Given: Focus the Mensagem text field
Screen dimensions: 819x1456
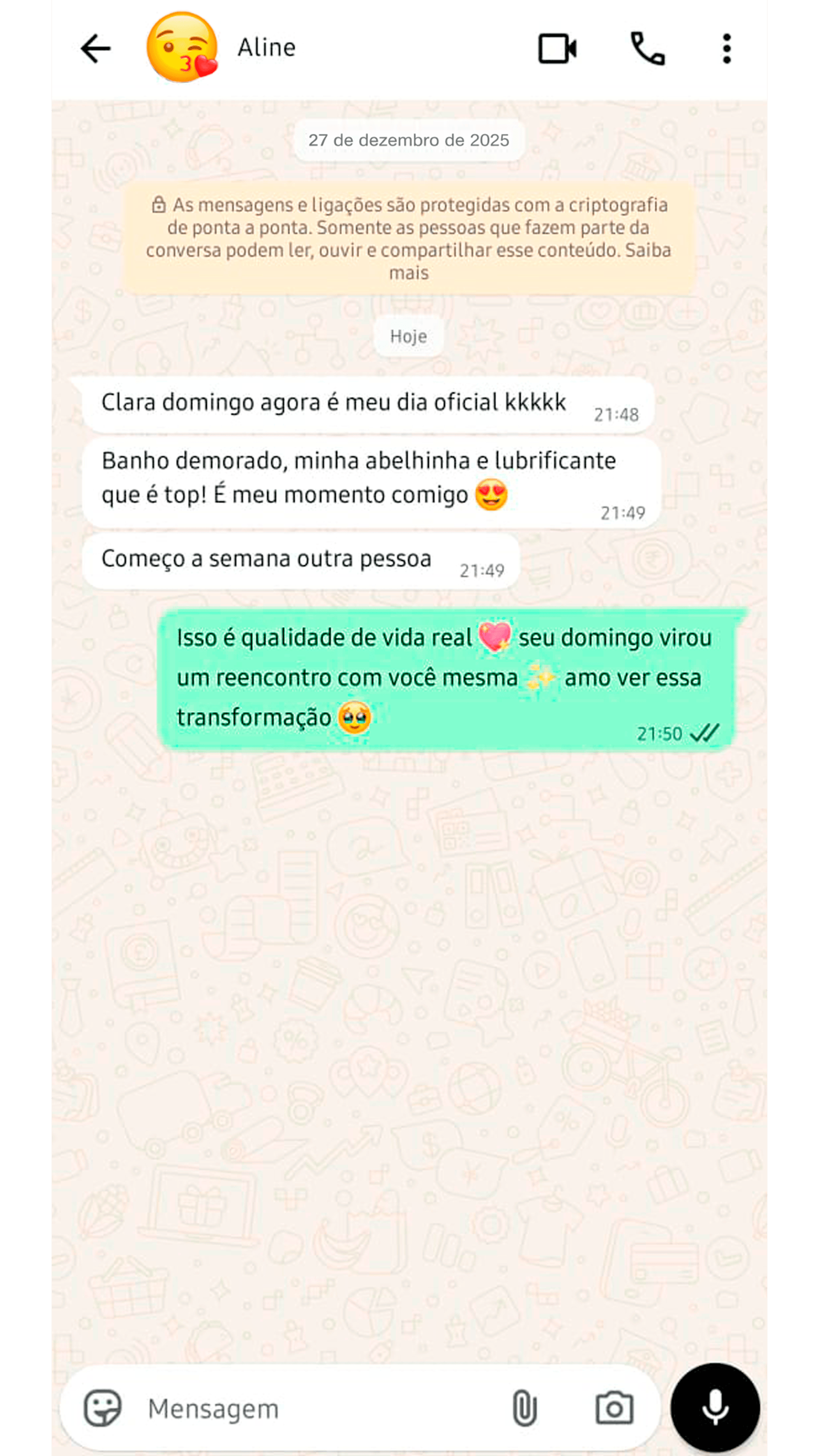Looking at the screenshot, I should (317, 1409).
